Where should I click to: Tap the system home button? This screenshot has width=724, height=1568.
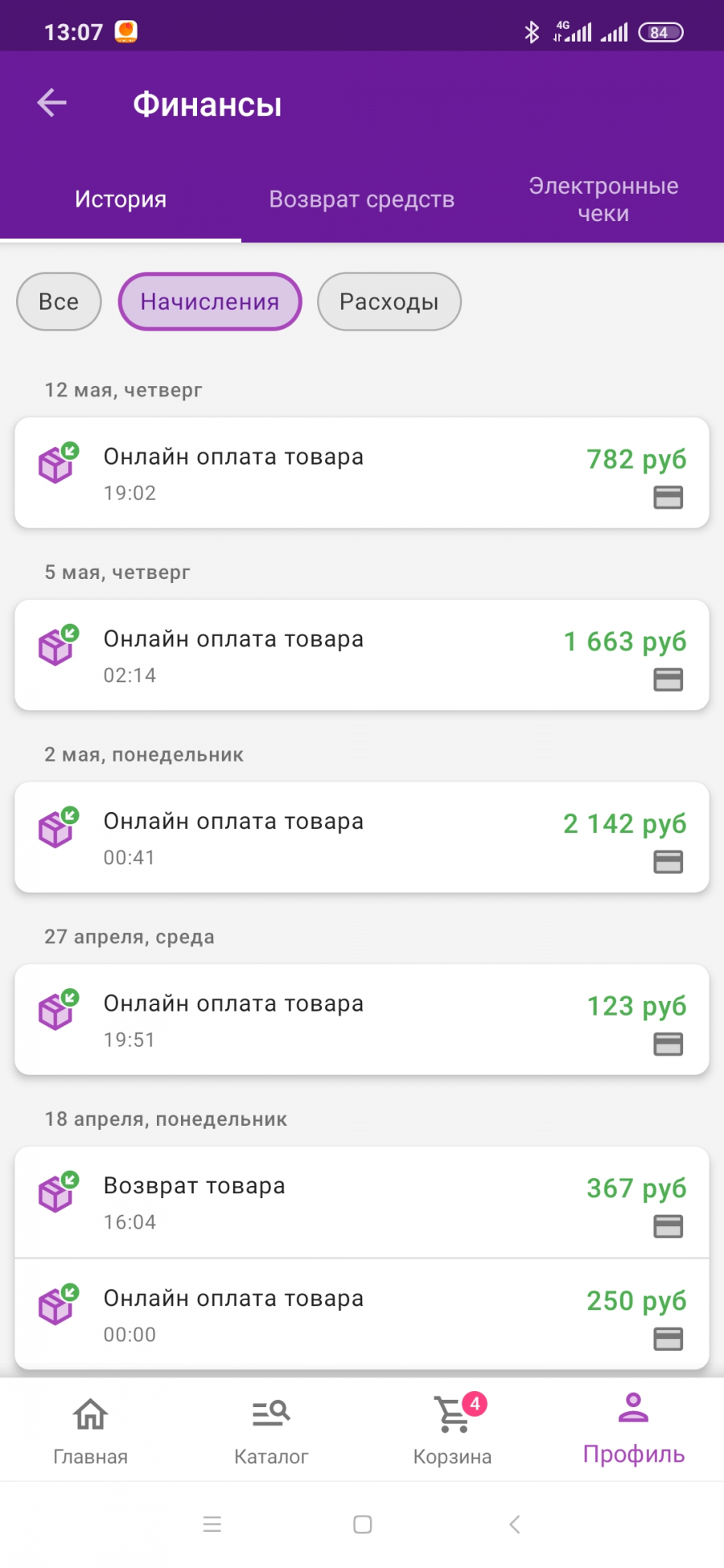pos(363,1524)
